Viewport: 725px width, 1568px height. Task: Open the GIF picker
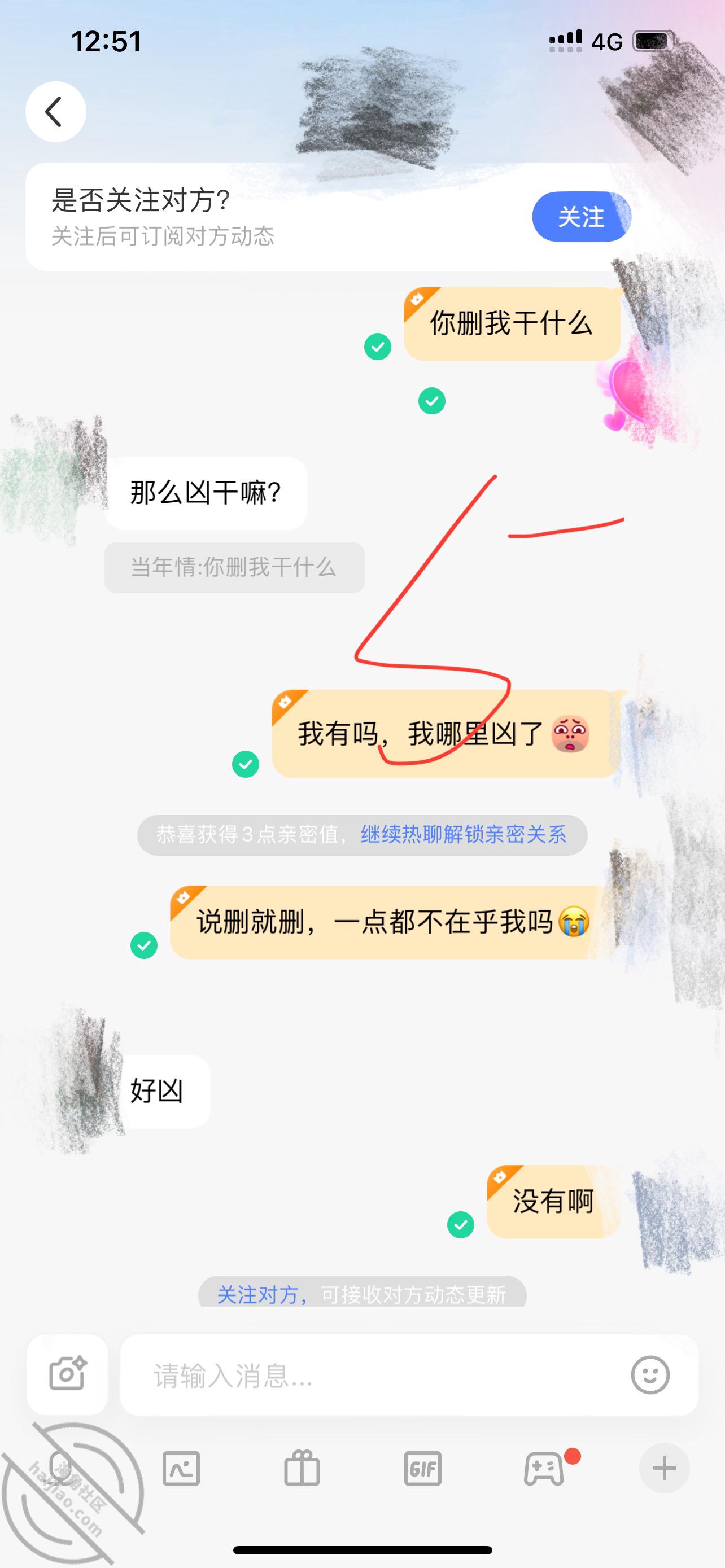click(423, 1469)
